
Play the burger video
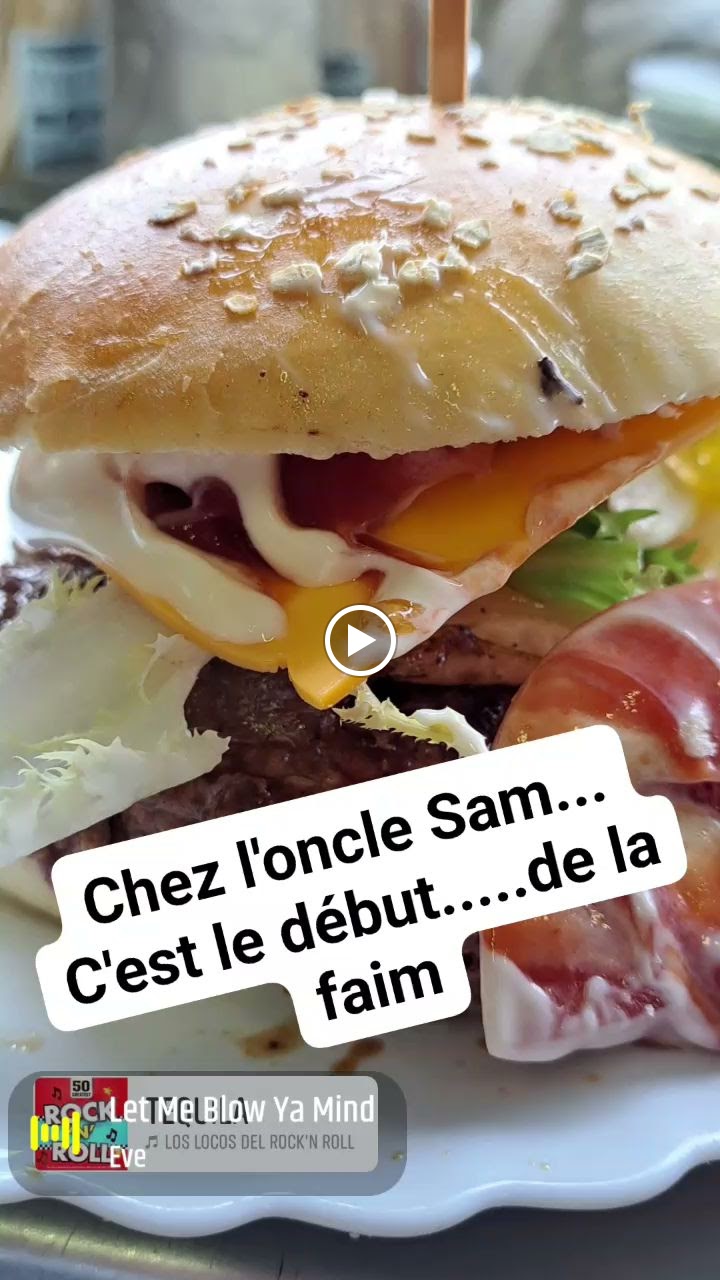click(x=360, y=640)
